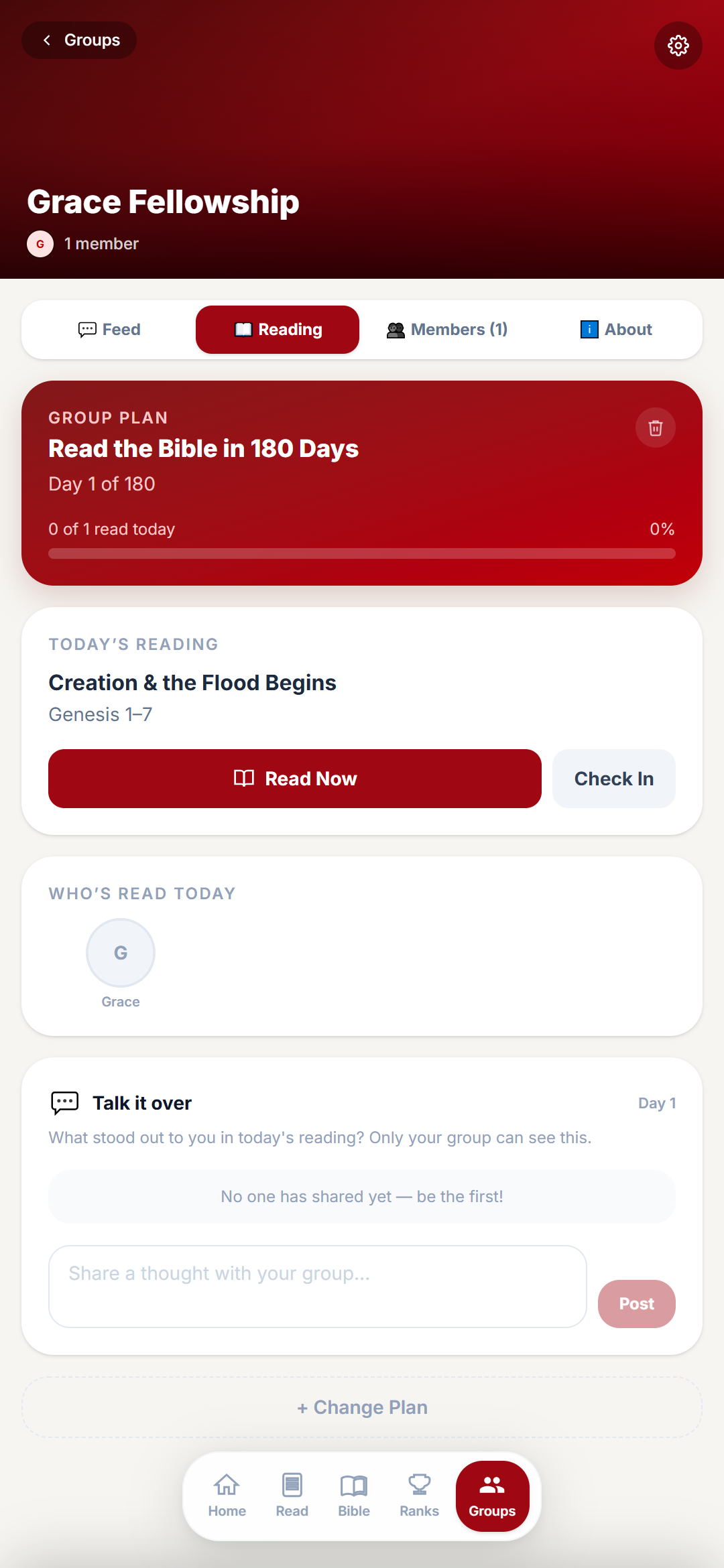The image size is (724, 1568).
Task: Switch to the Feed tab
Action: click(x=109, y=330)
